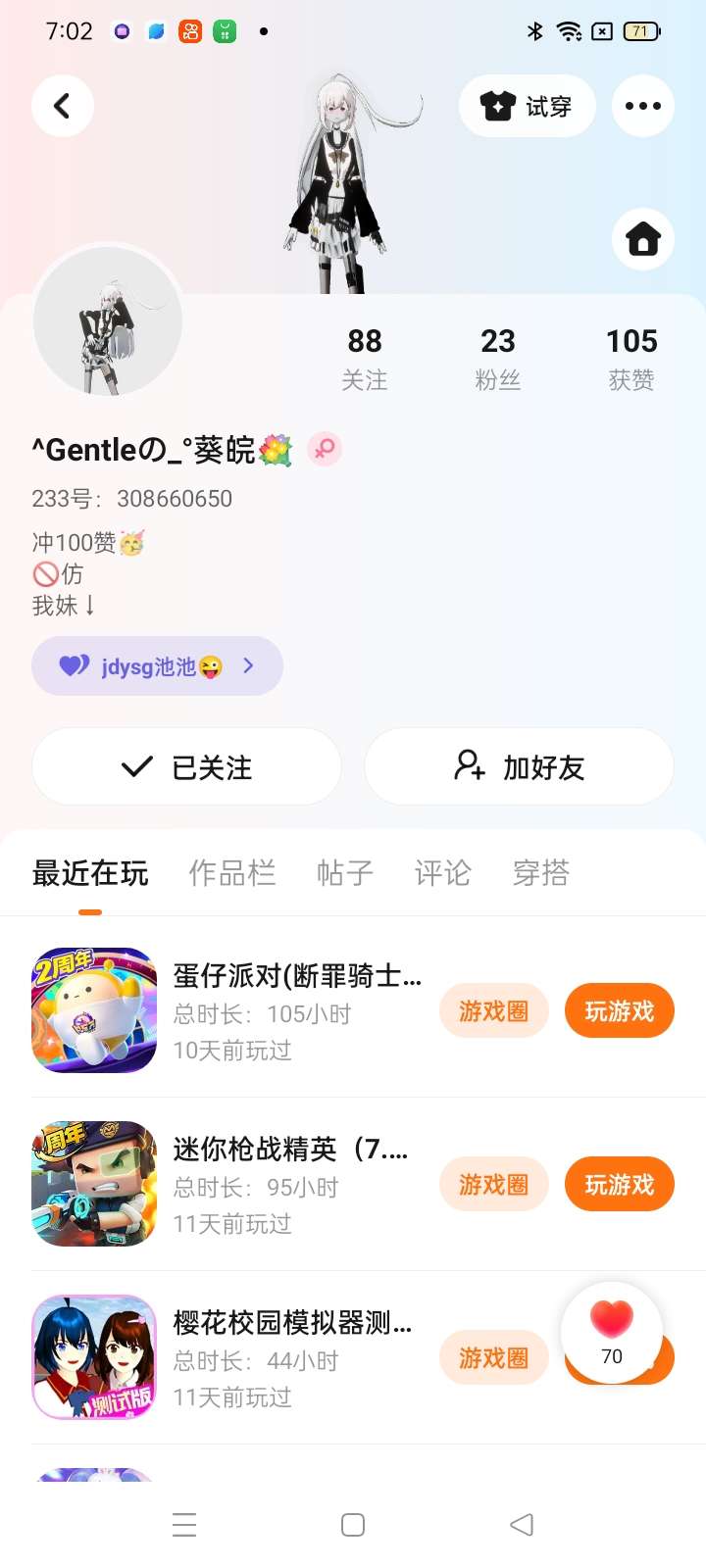
Task: Go back using the top-left arrow
Action: coord(63,106)
